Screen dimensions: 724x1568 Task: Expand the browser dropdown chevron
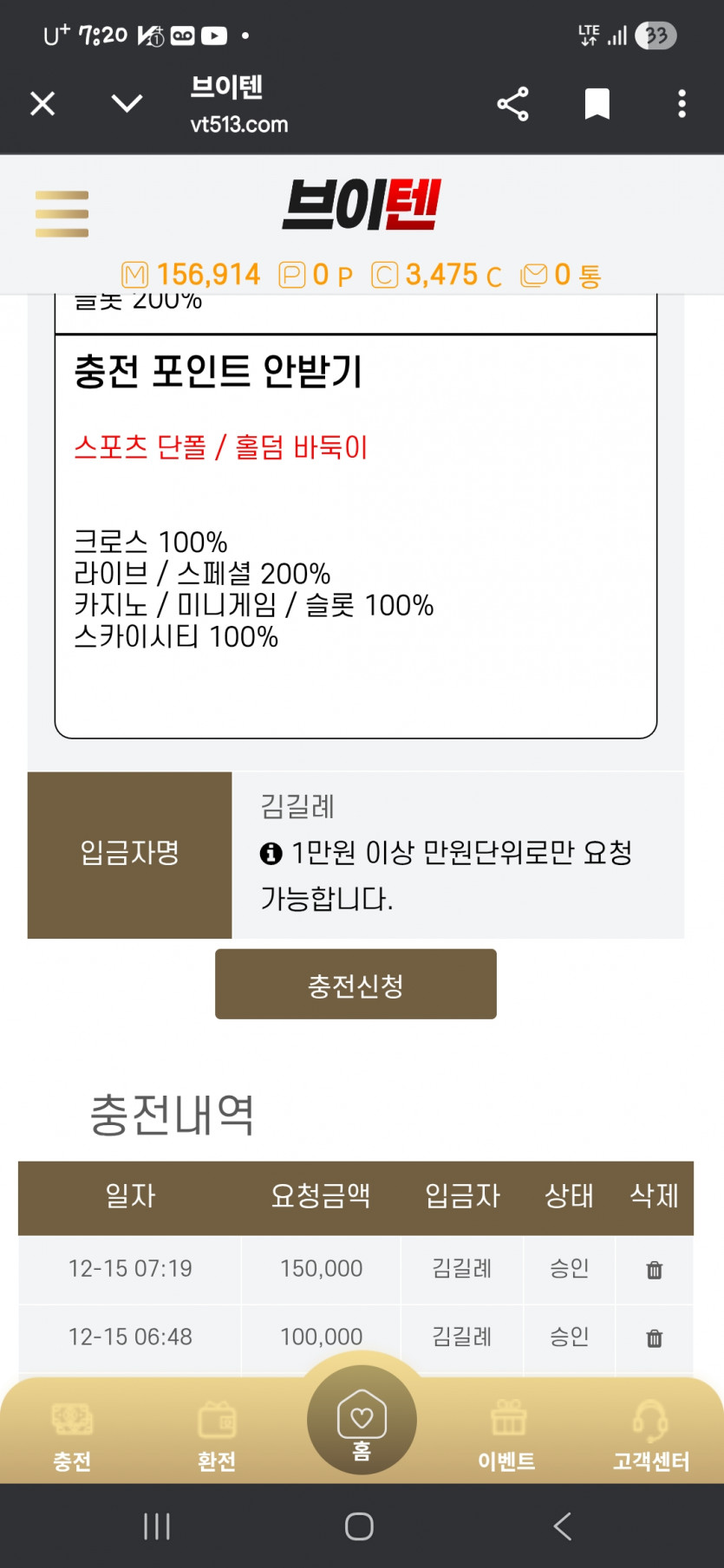coord(127,104)
